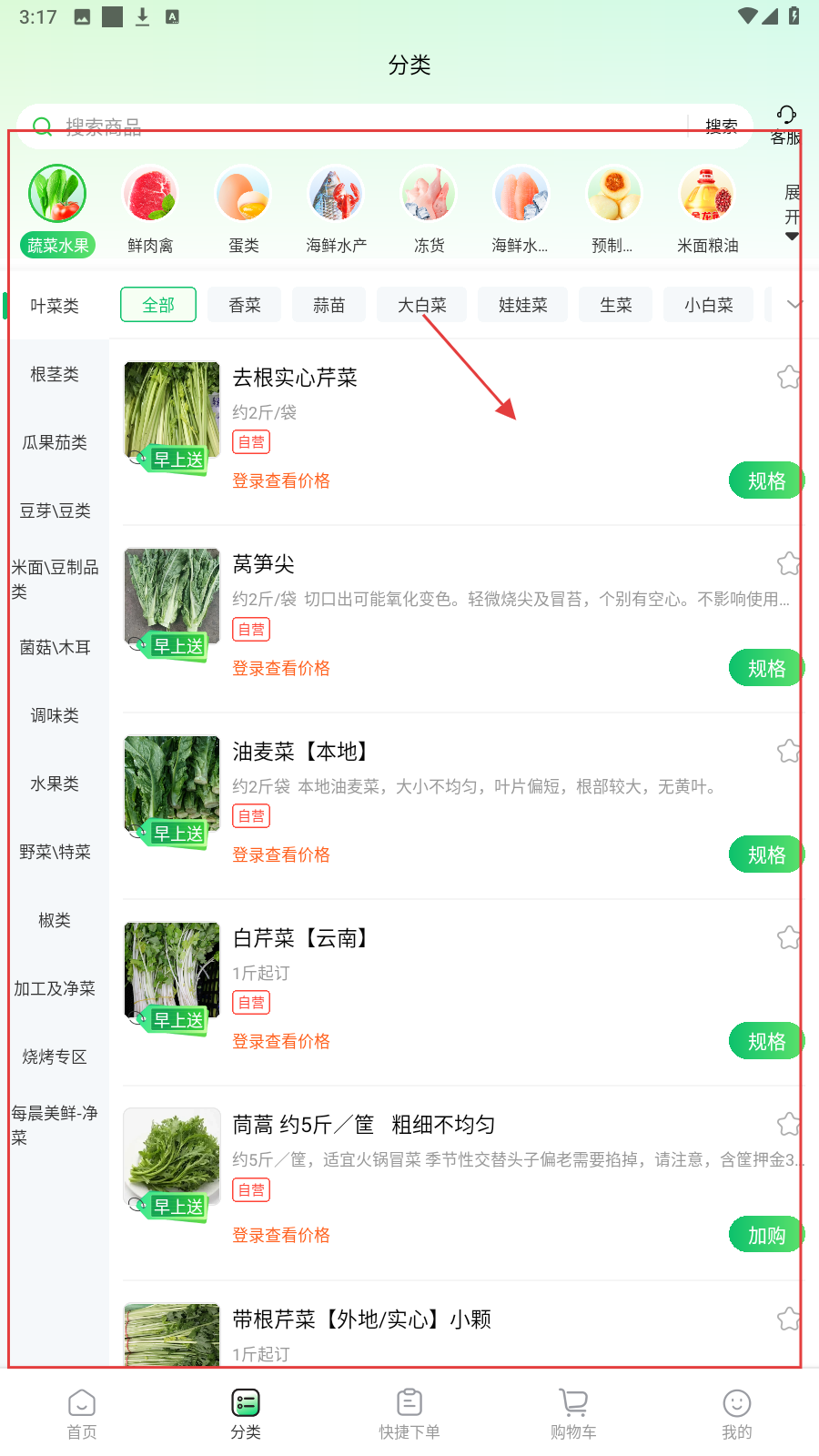
Task: Open the 我的 tab
Action: 736,1413
